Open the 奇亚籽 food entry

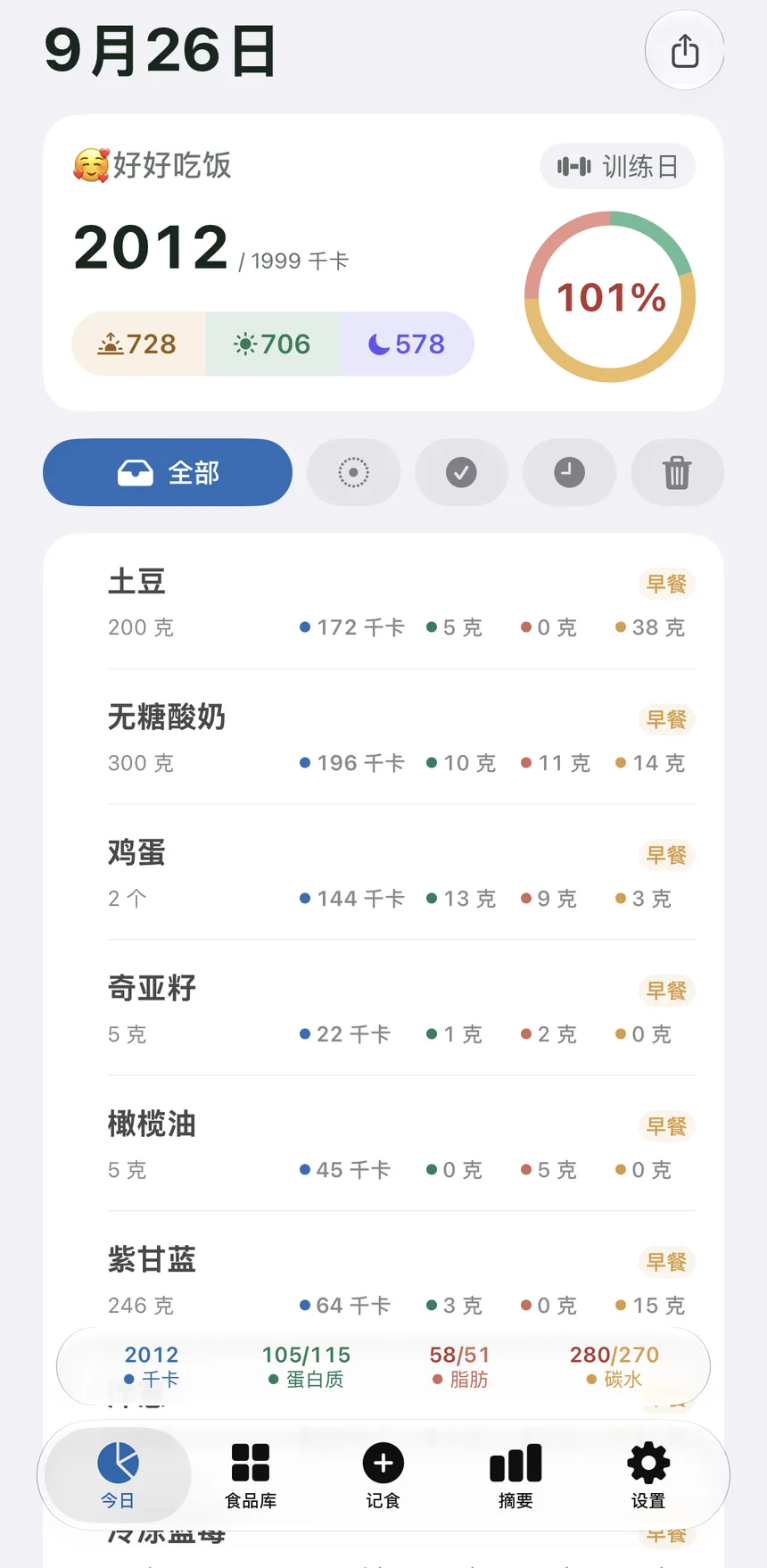[x=401, y=1008]
